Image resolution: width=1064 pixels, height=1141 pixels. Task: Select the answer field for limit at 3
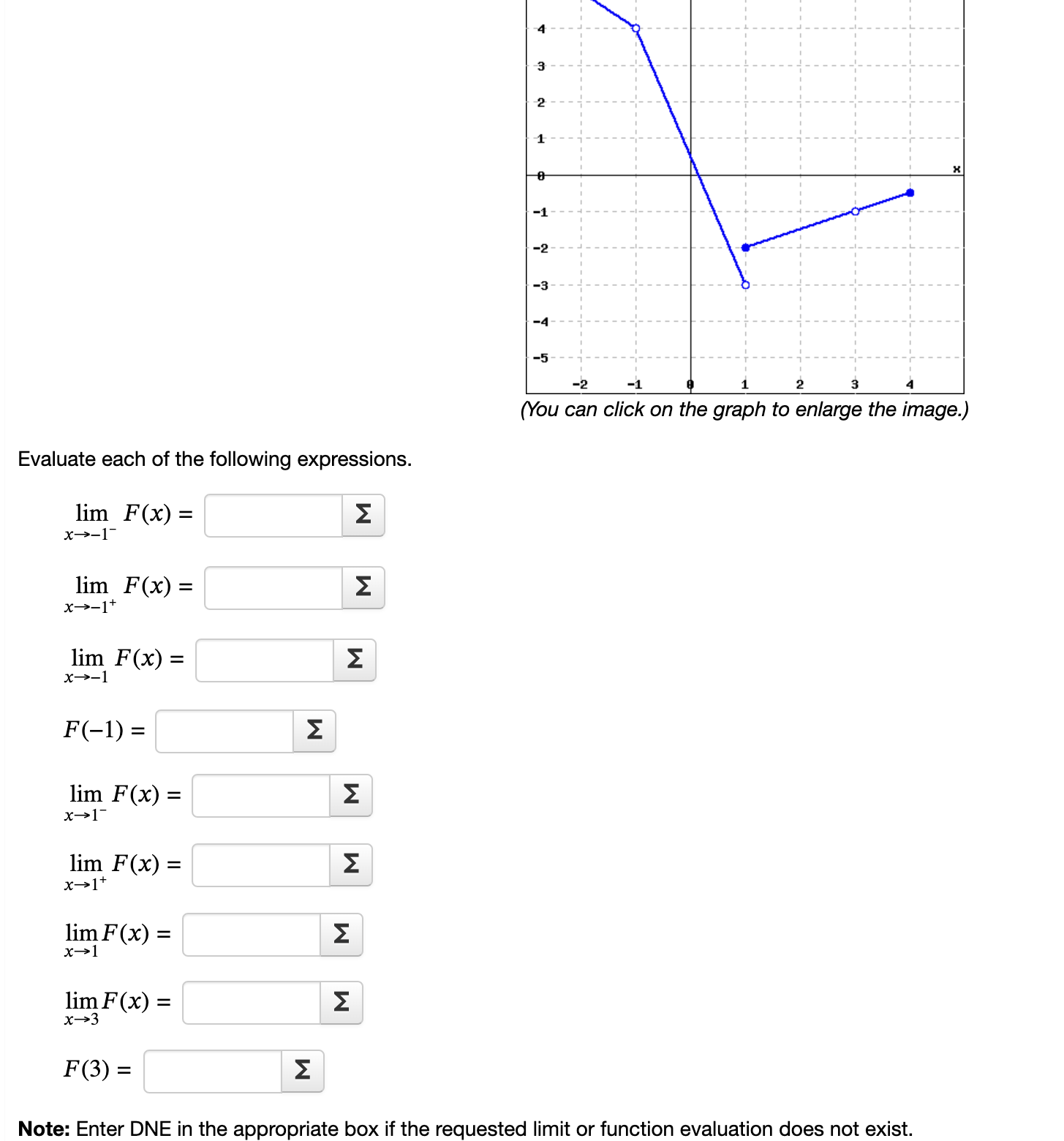tap(252, 1003)
